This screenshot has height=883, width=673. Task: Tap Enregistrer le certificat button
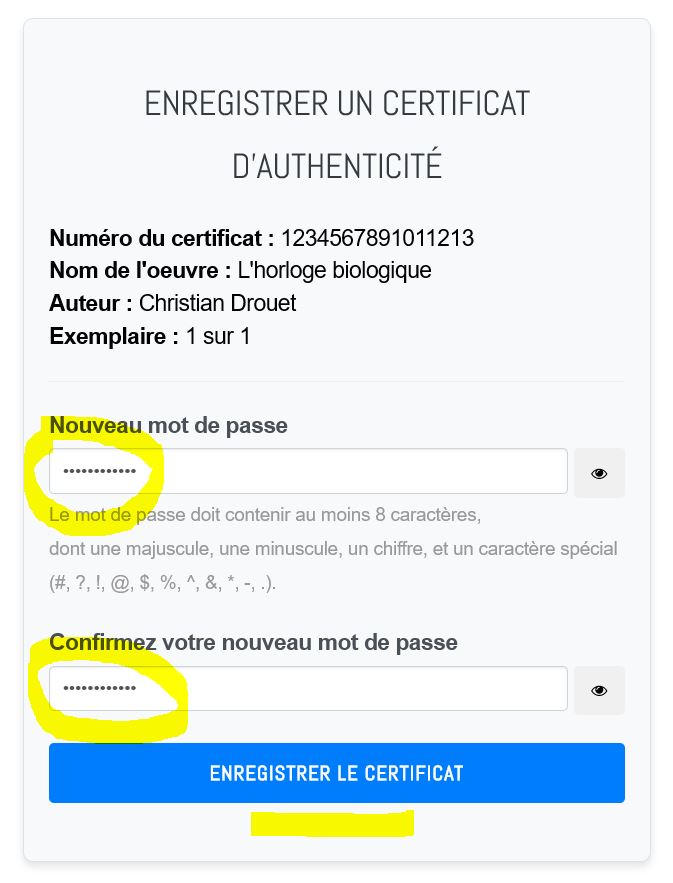pyautogui.click(x=336, y=773)
